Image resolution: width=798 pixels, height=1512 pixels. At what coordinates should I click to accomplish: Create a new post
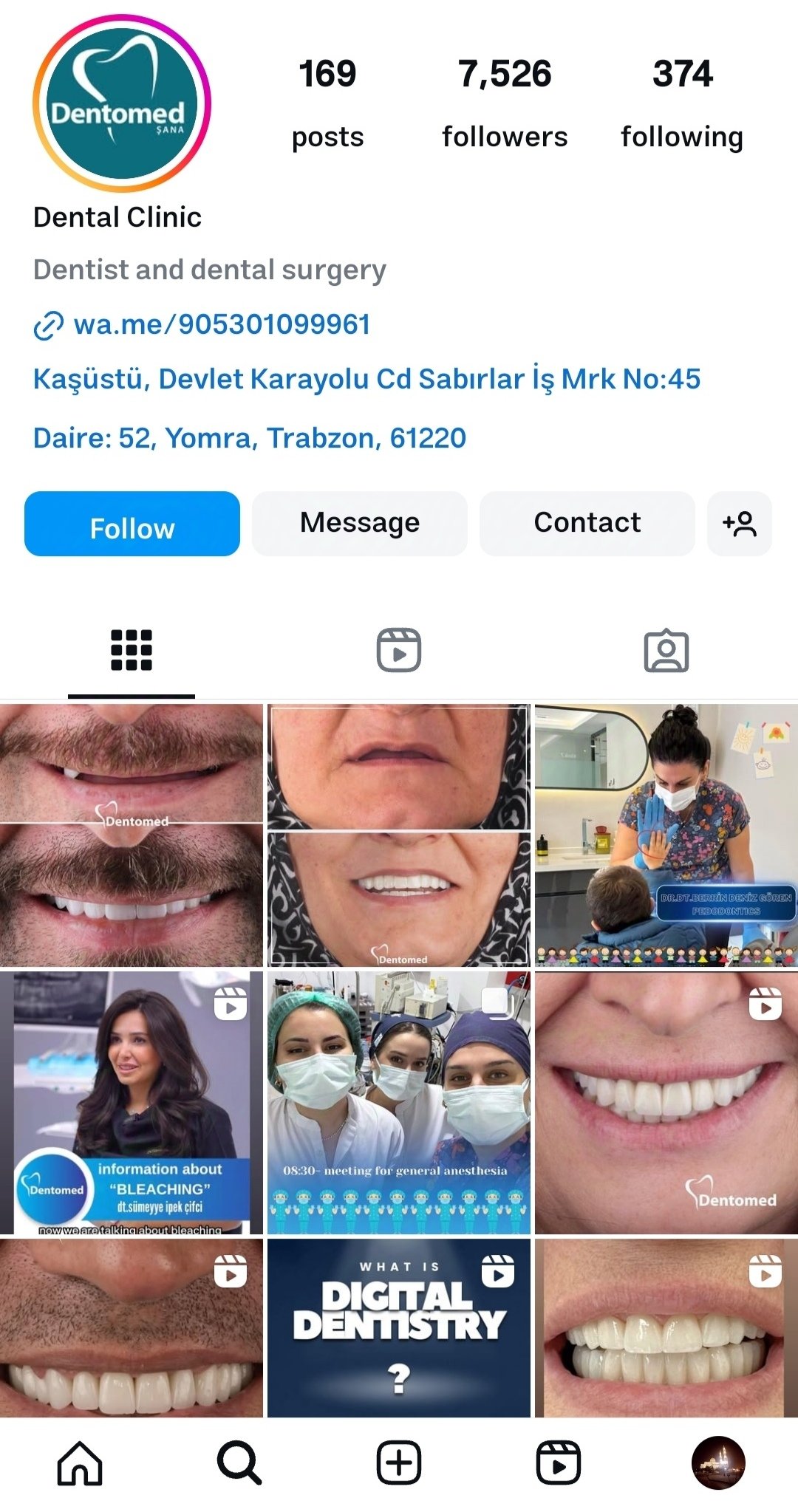point(399,1463)
